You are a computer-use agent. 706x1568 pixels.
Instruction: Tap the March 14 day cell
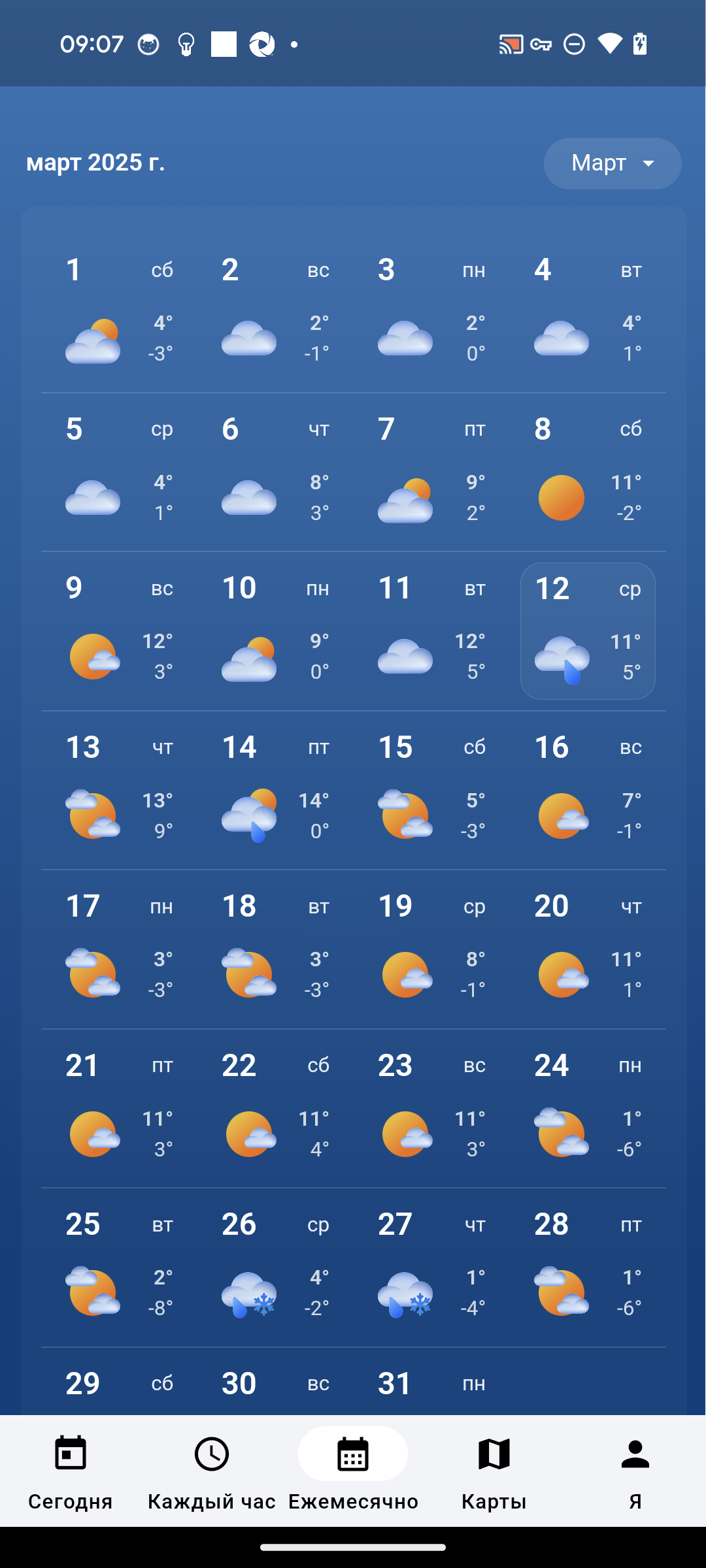[275, 790]
